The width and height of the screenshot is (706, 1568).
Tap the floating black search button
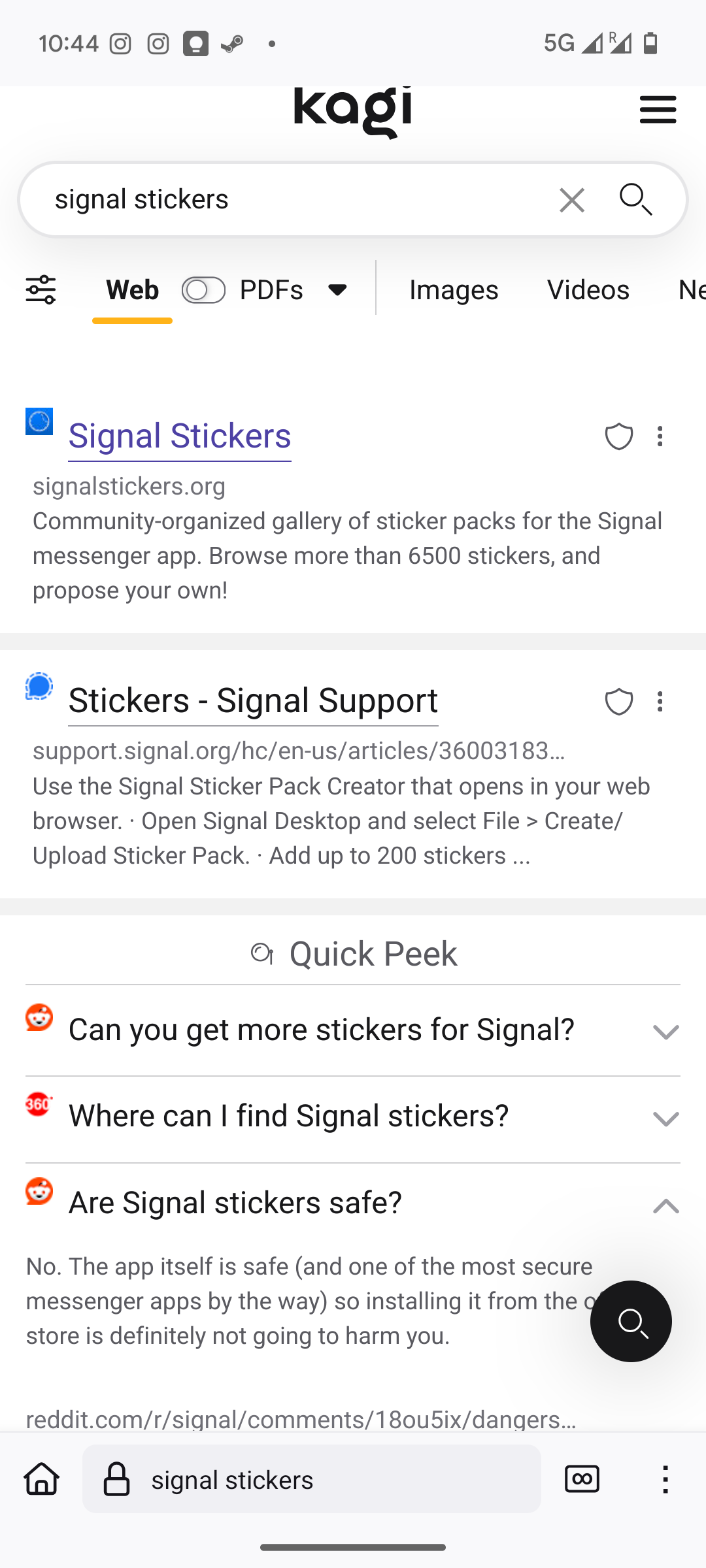631,1321
